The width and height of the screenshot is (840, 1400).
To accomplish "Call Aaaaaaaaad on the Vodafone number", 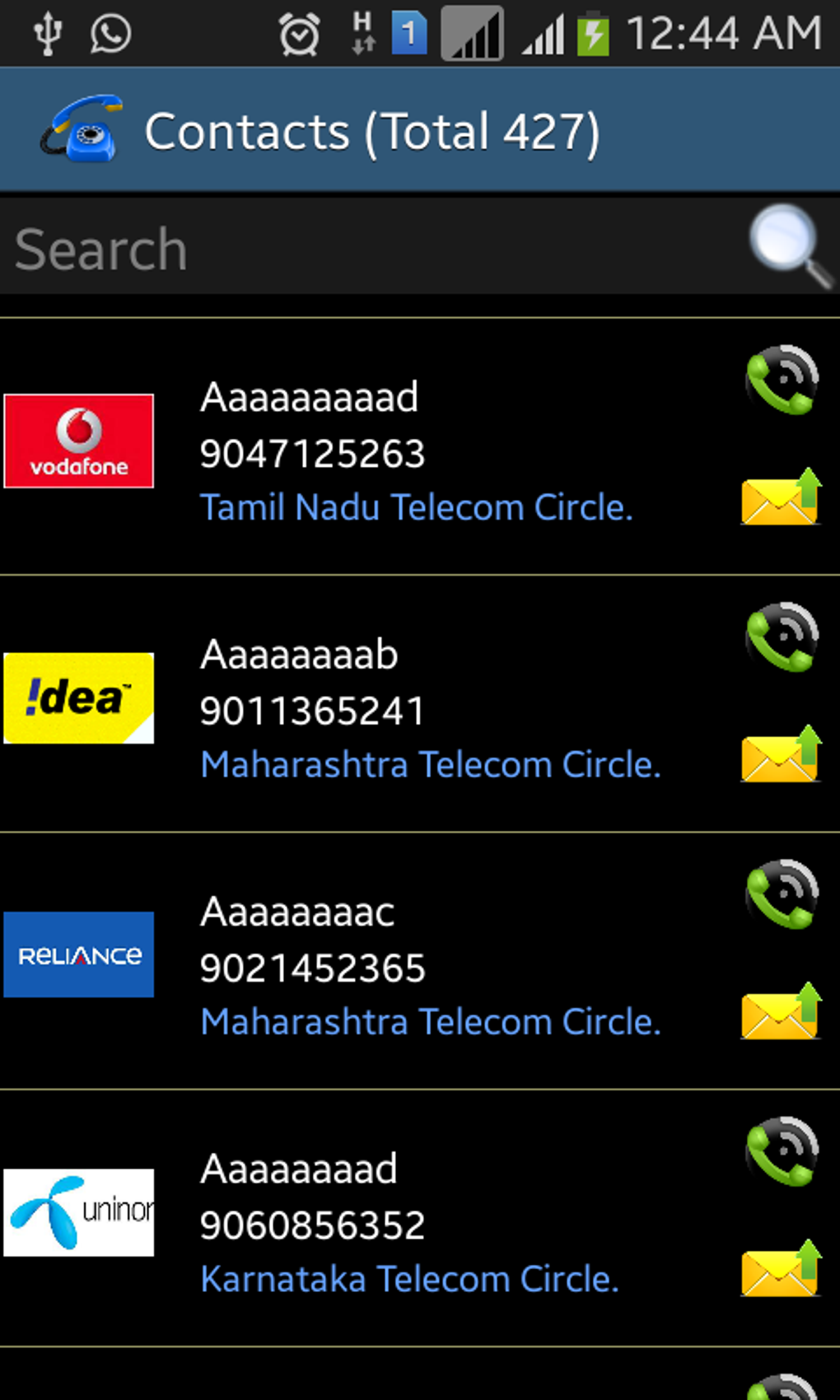I will (781, 380).
